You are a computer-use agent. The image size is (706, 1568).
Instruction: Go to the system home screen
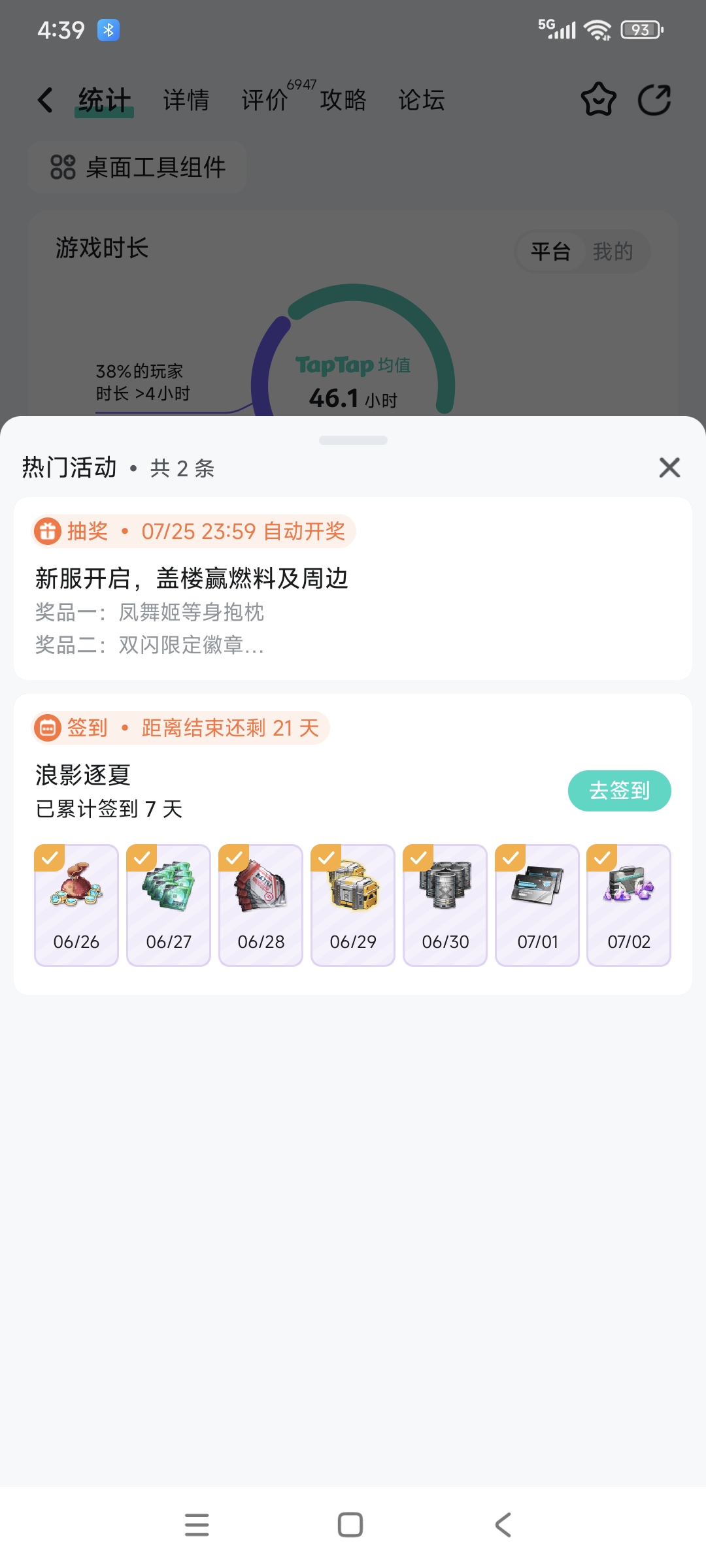point(350,1525)
